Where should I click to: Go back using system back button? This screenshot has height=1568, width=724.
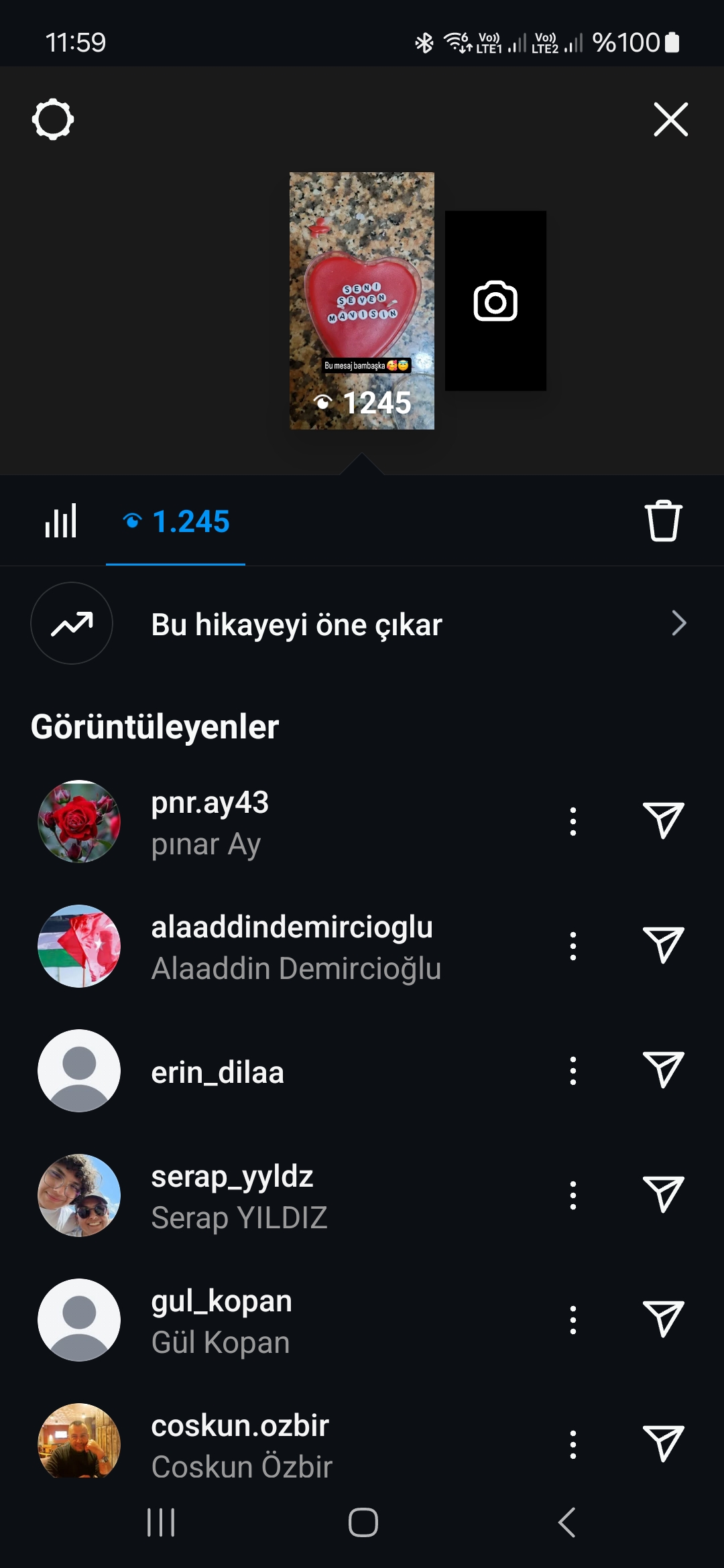[x=567, y=1522]
